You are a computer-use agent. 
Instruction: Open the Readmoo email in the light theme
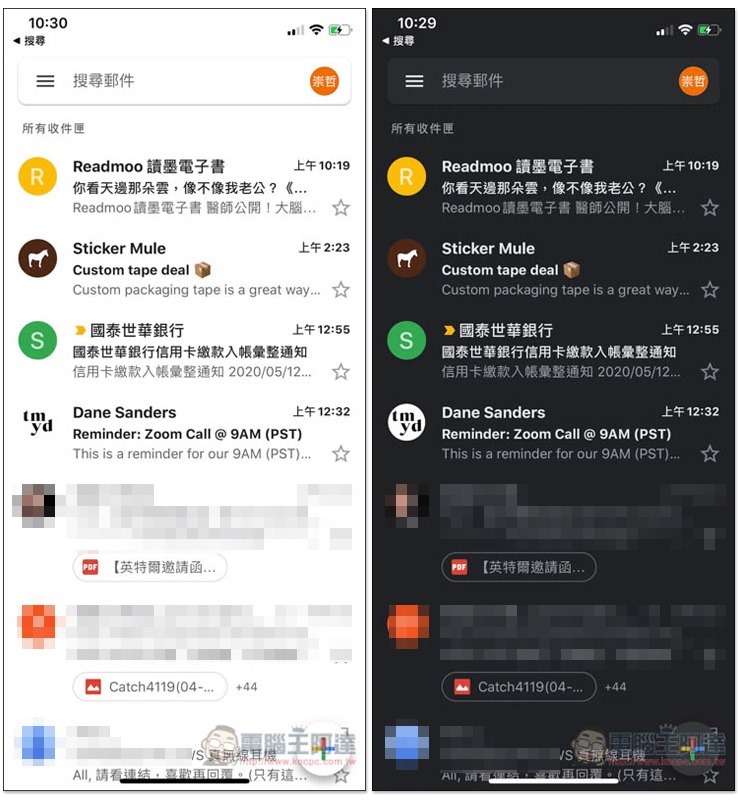190,187
